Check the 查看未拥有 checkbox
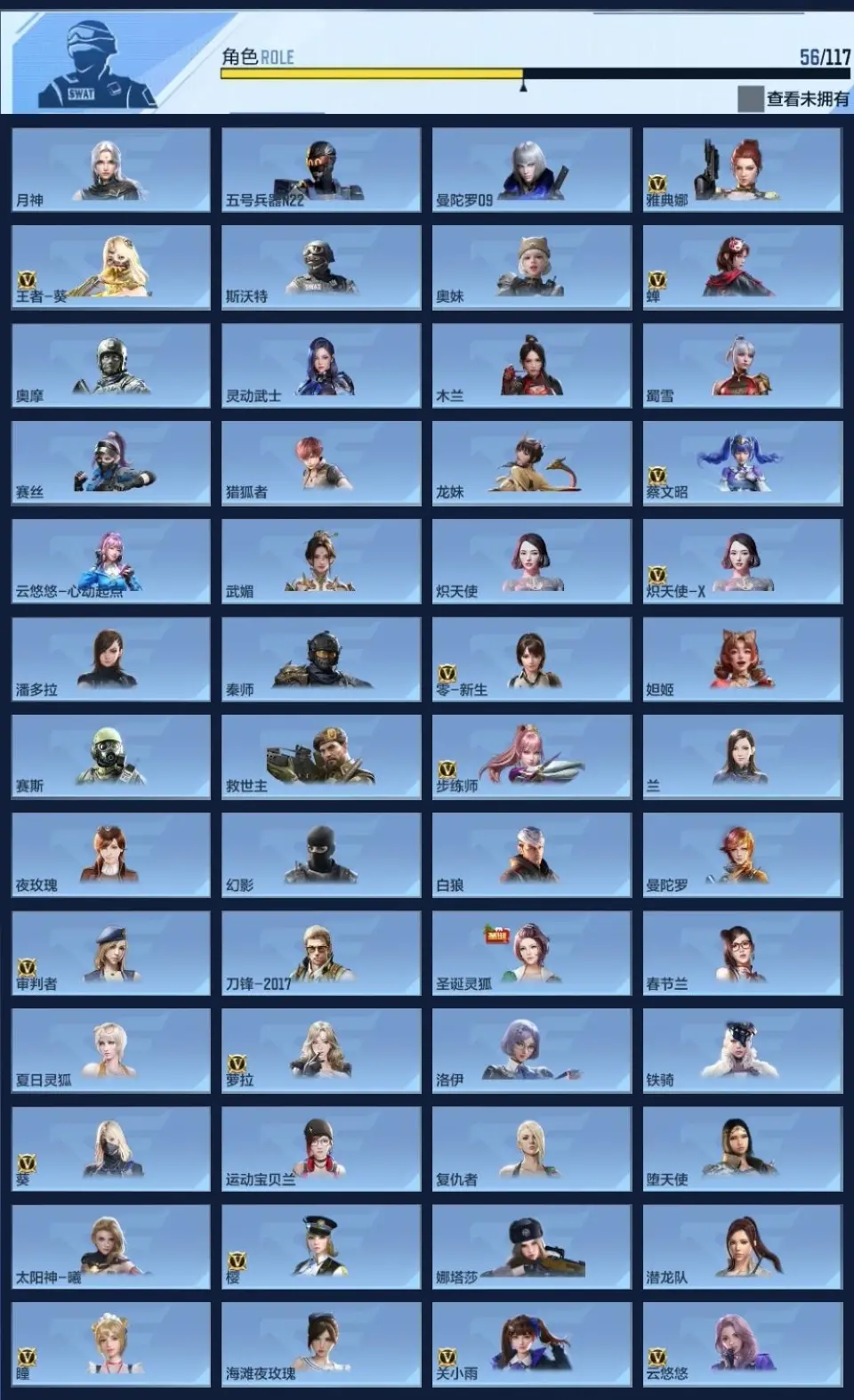 click(750, 99)
